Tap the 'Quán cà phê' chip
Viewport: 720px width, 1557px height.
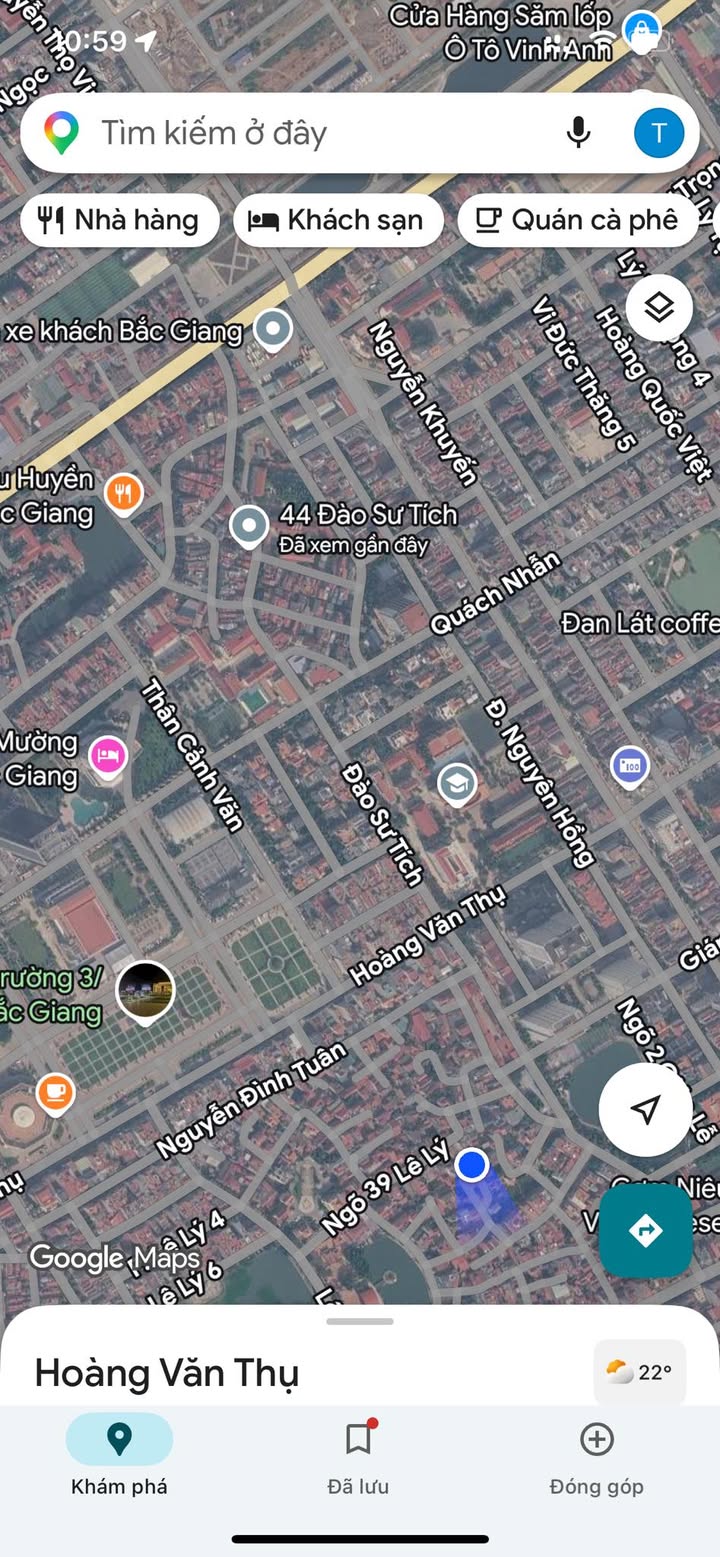pos(578,220)
